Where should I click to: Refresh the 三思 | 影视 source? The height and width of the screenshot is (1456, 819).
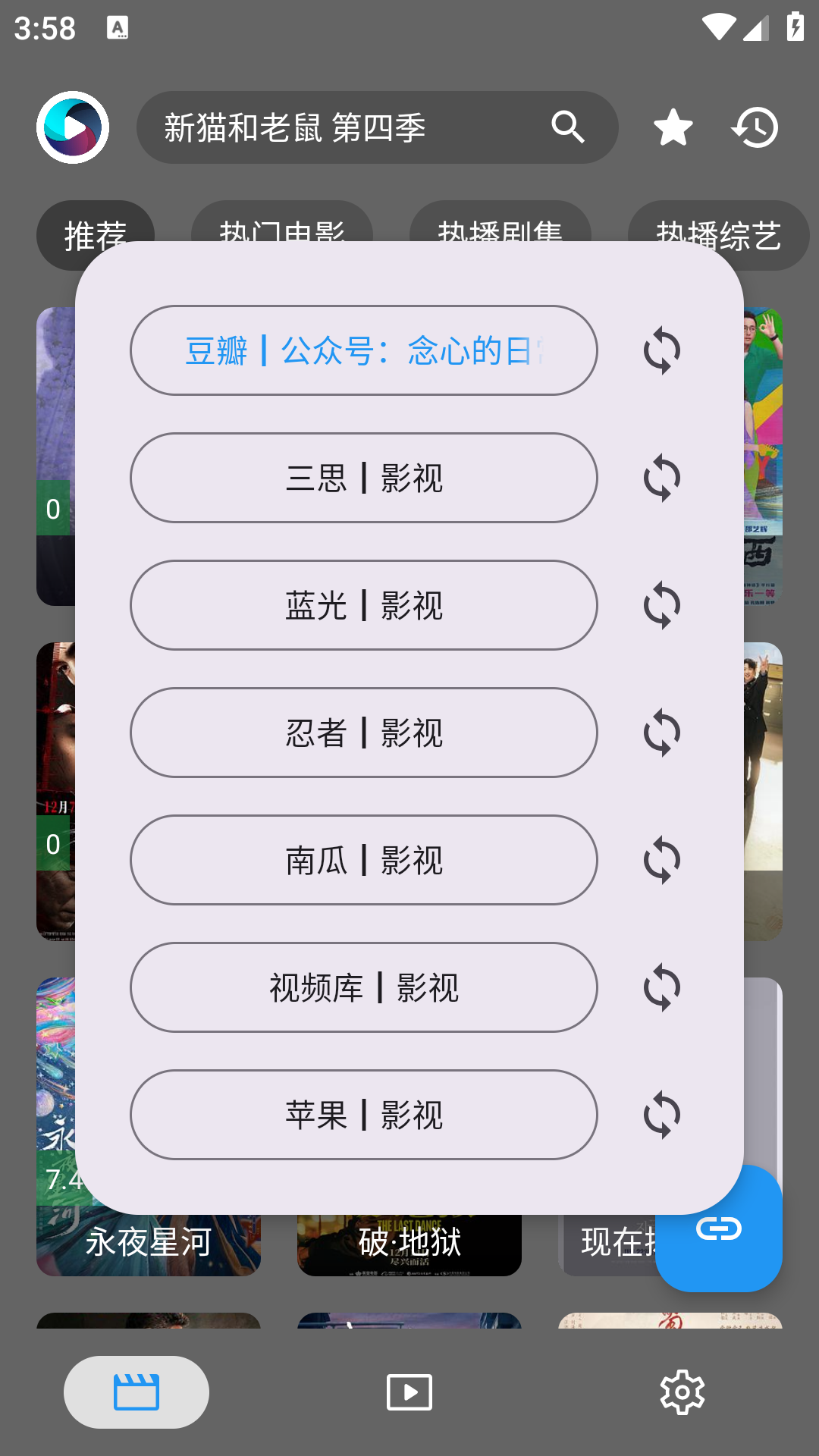662,478
